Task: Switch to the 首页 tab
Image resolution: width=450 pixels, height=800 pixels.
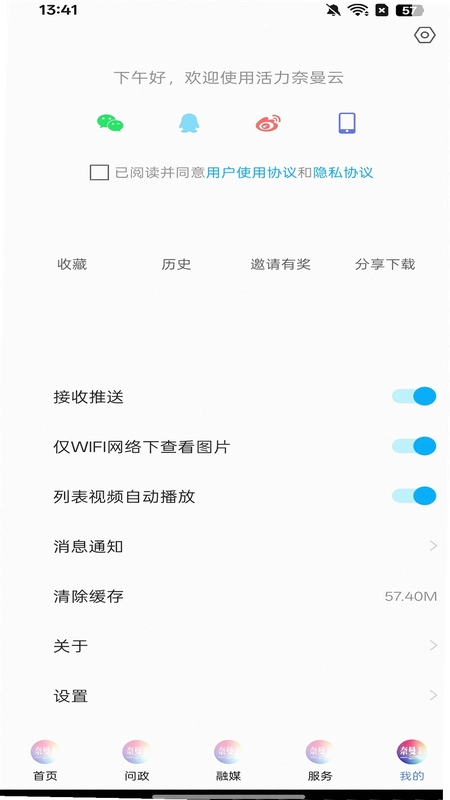Action: click(x=45, y=761)
